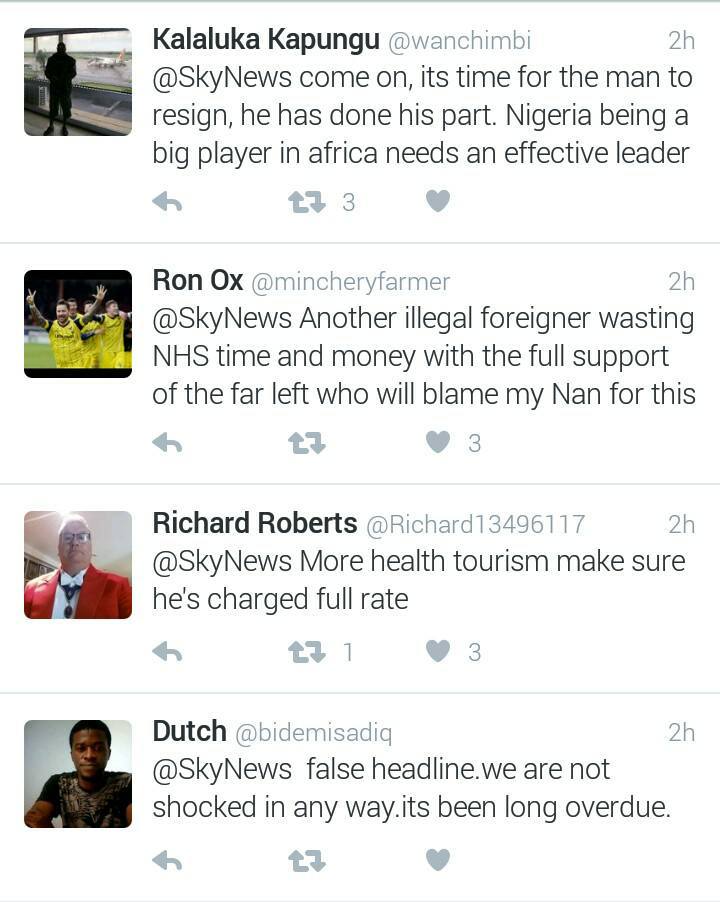
Task: Click the reply icon on Kalaluka Kapungu's tweet
Action: [x=167, y=200]
